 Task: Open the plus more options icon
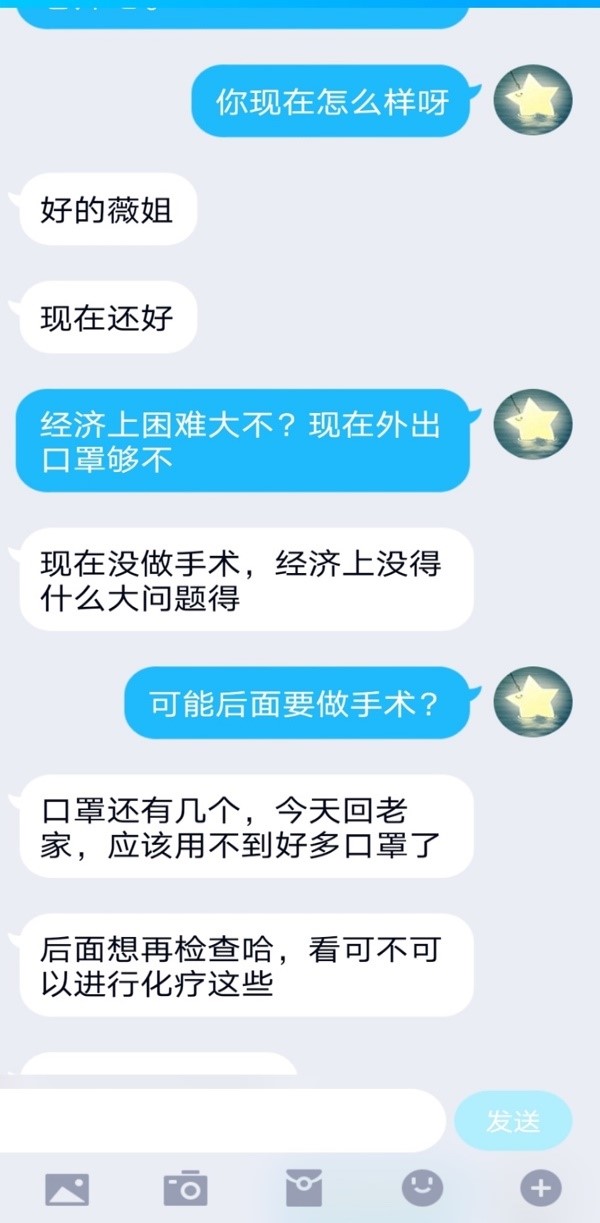point(540,1188)
